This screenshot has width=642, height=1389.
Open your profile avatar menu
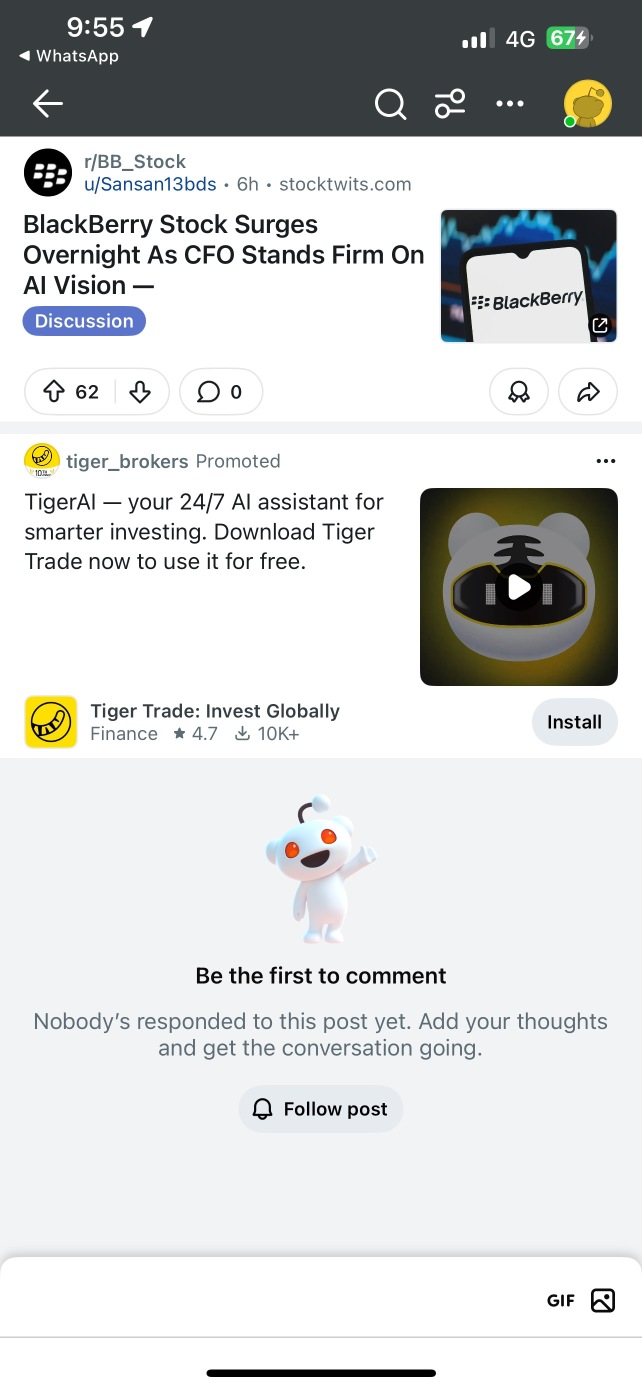[x=587, y=104]
